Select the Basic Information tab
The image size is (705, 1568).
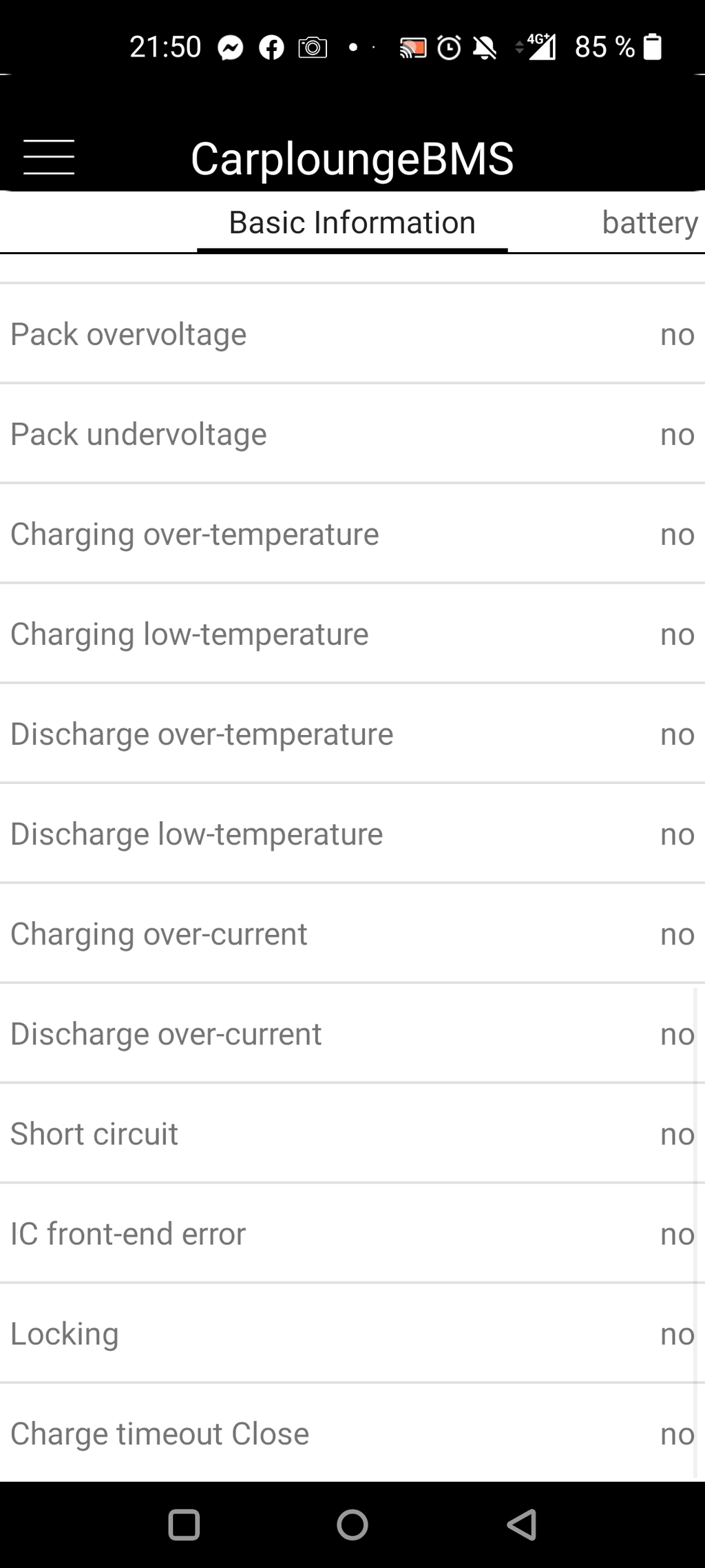(x=352, y=223)
